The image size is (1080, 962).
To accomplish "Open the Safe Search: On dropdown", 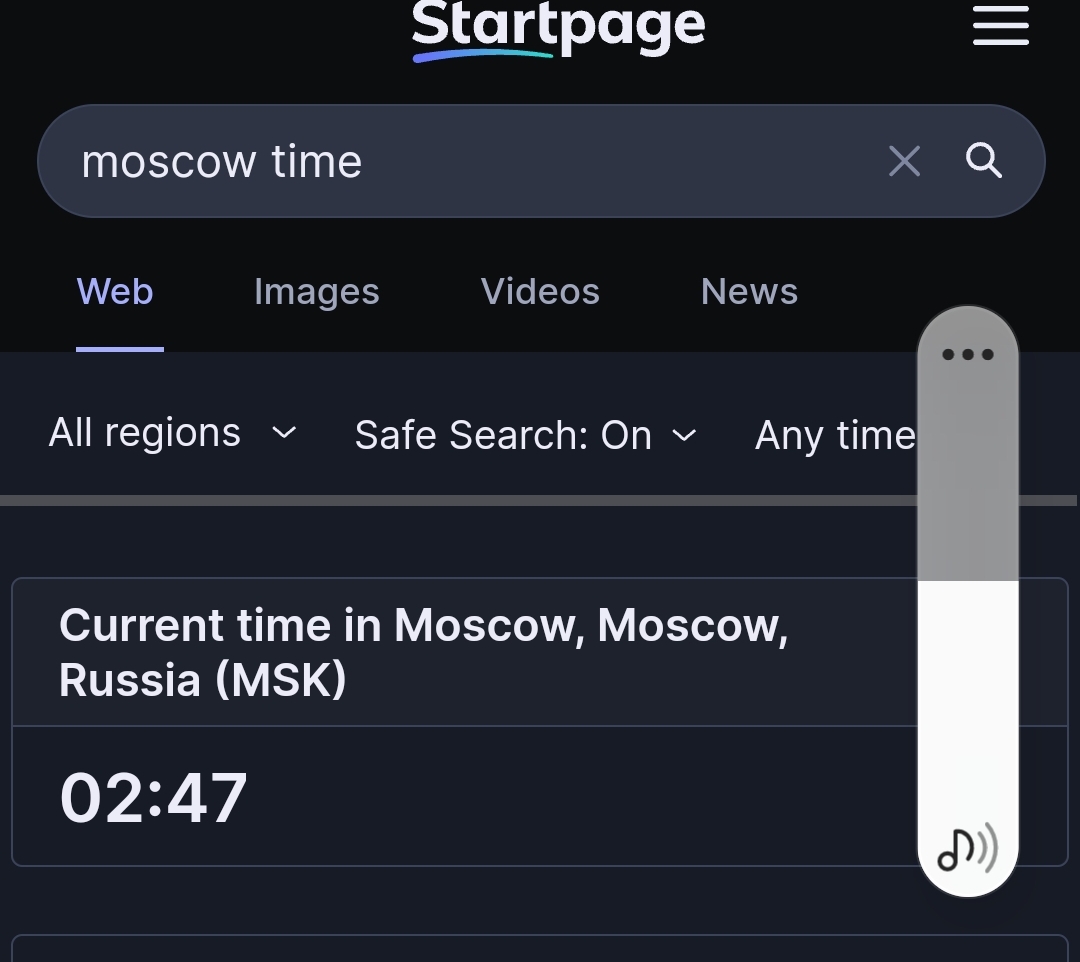I will pyautogui.click(x=525, y=436).
